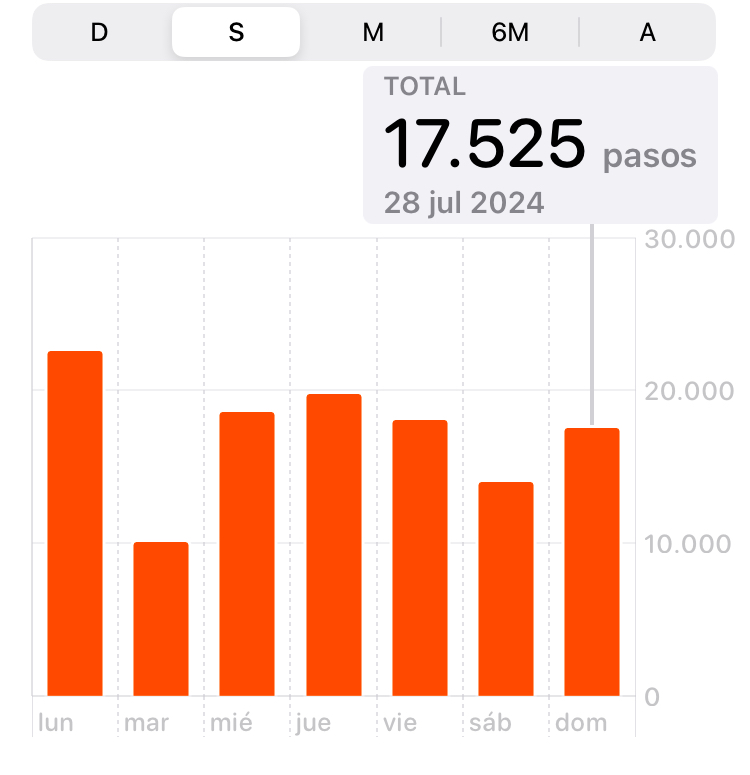Switch to the M month view

click(x=373, y=32)
